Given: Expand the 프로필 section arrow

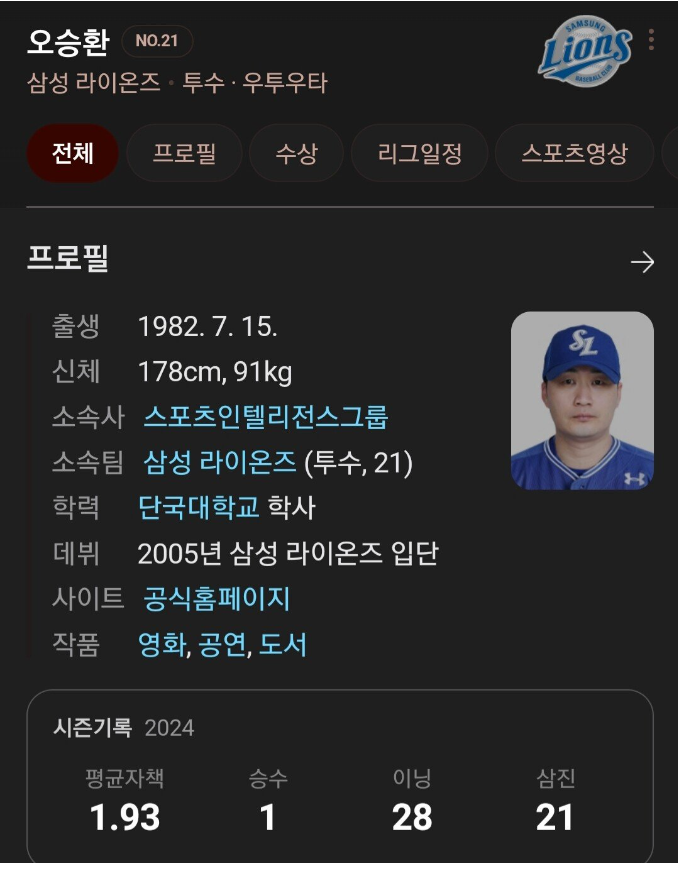Looking at the screenshot, I should pyautogui.click(x=641, y=262).
